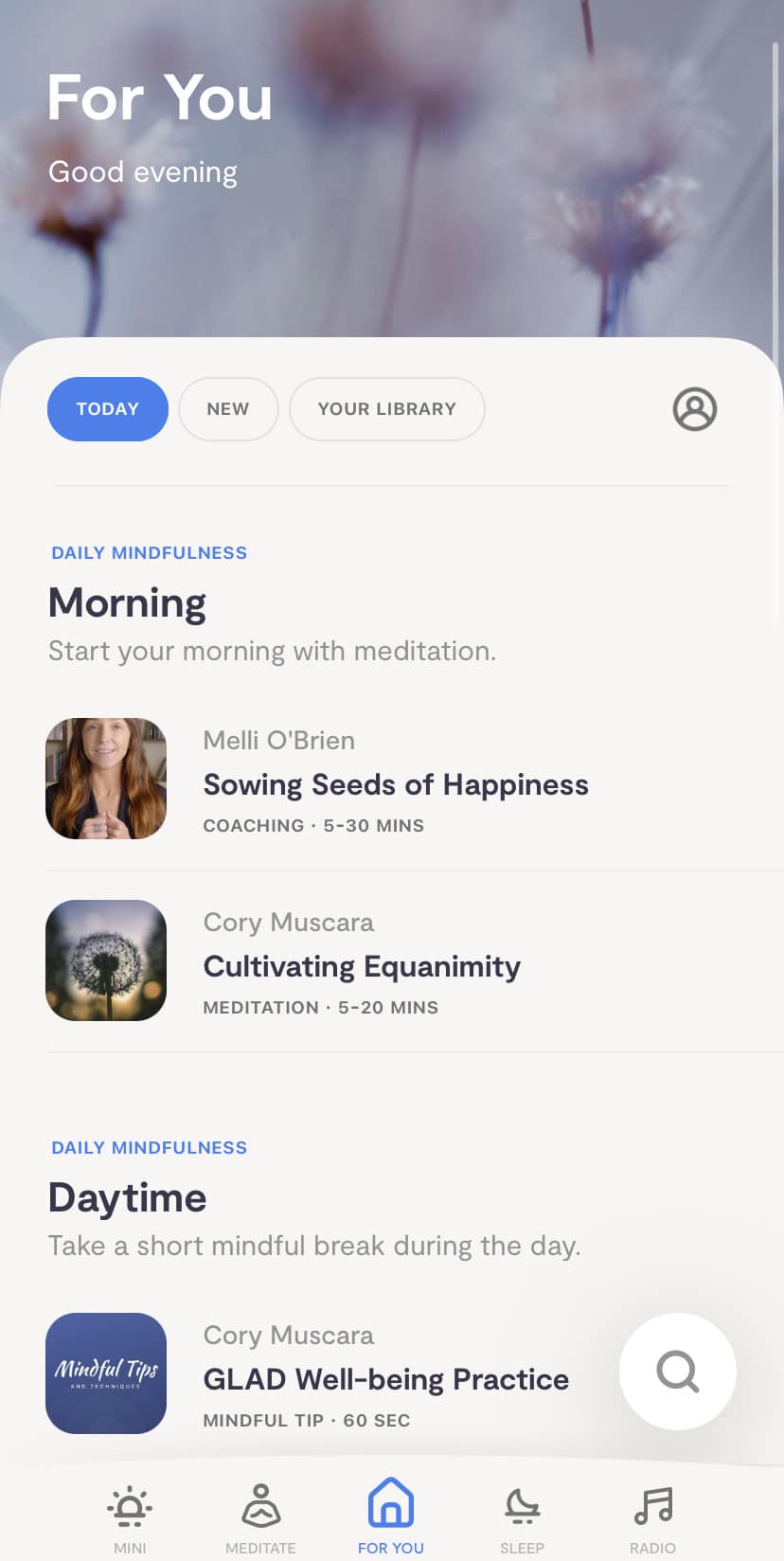Viewport: 784px width, 1561px height.
Task: Select the For You tab
Action: [391, 1518]
